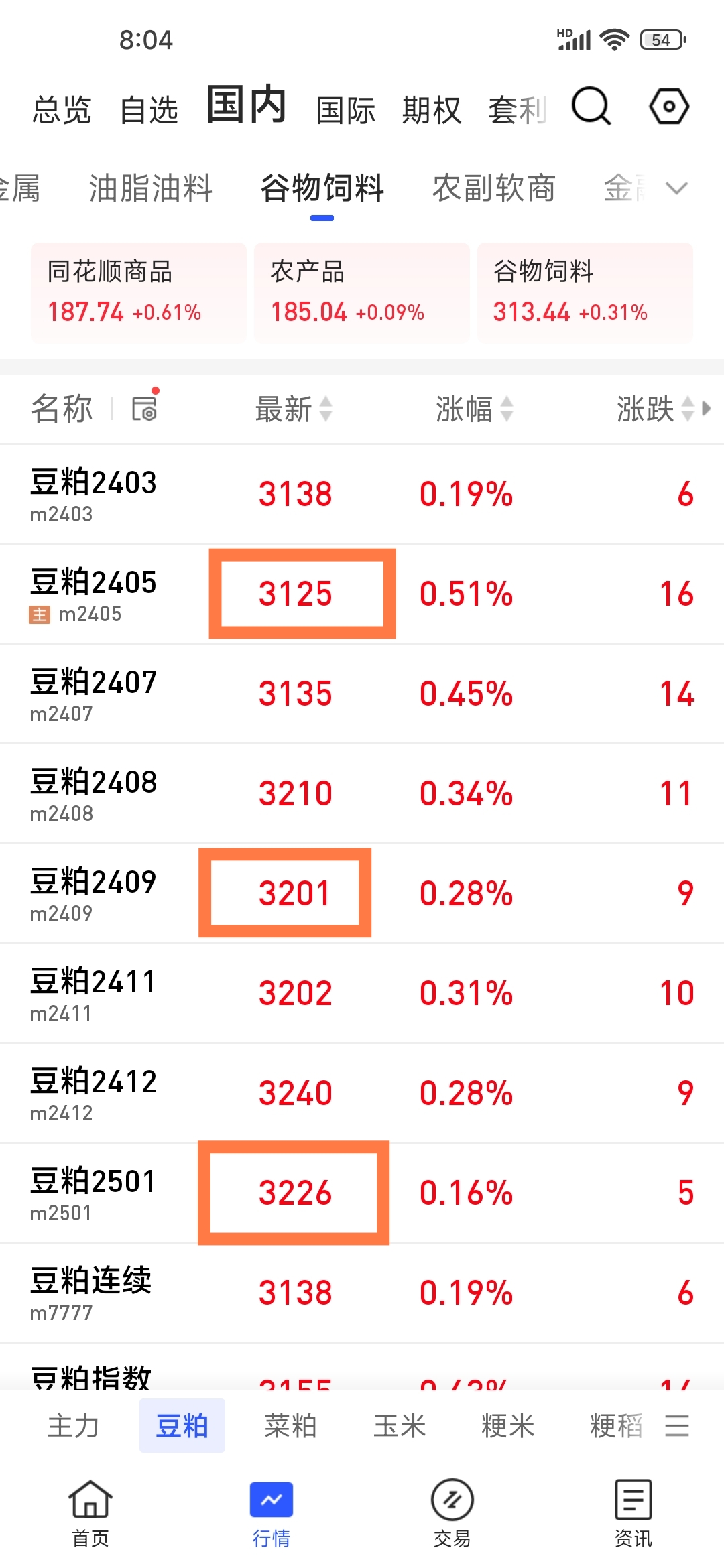
Task: Go to the 交易 tab
Action: (x=452, y=1512)
